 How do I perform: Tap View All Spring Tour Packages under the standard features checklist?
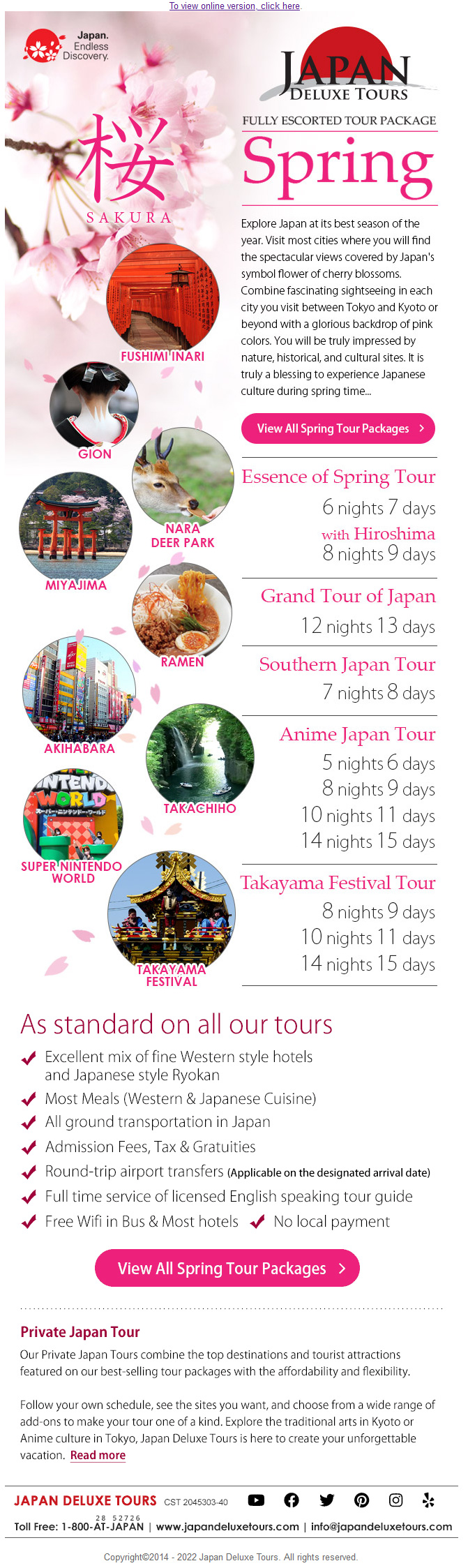(x=227, y=1268)
